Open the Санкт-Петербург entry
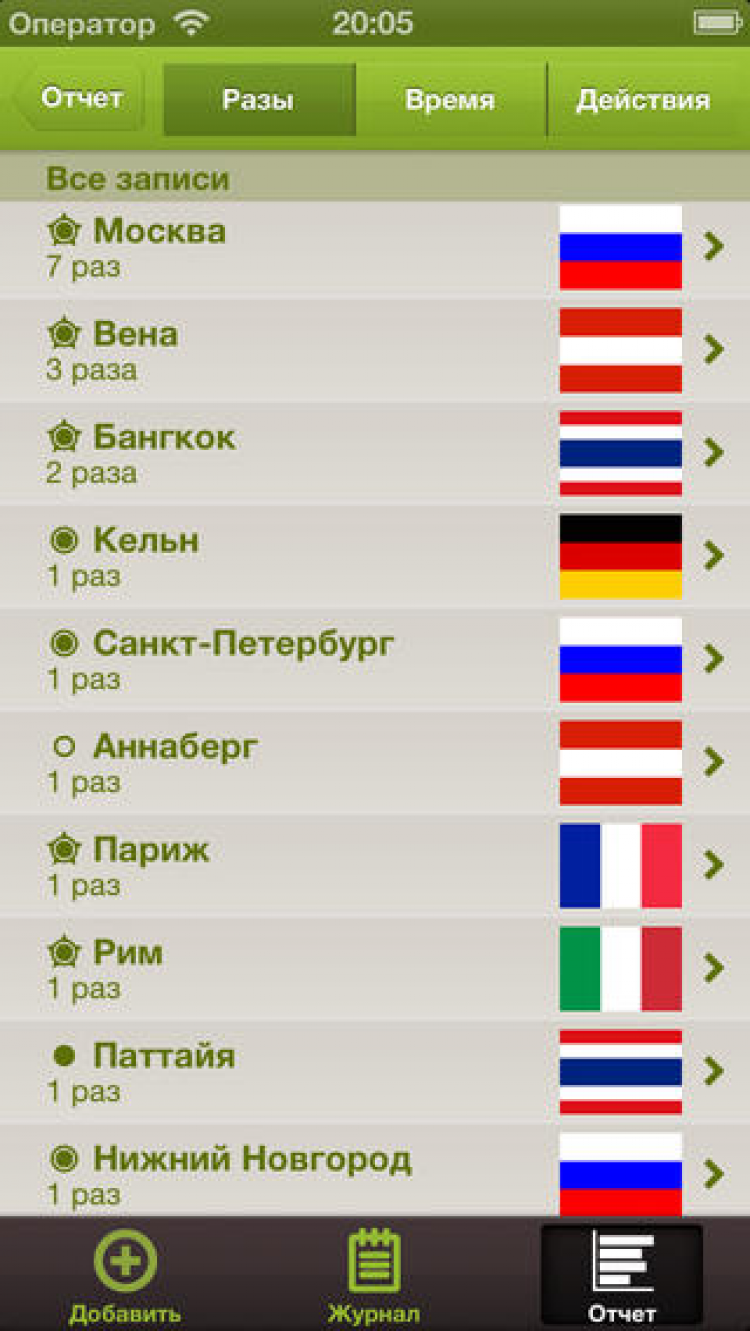This screenshot has width=750, height=1331. pos(375,659)
